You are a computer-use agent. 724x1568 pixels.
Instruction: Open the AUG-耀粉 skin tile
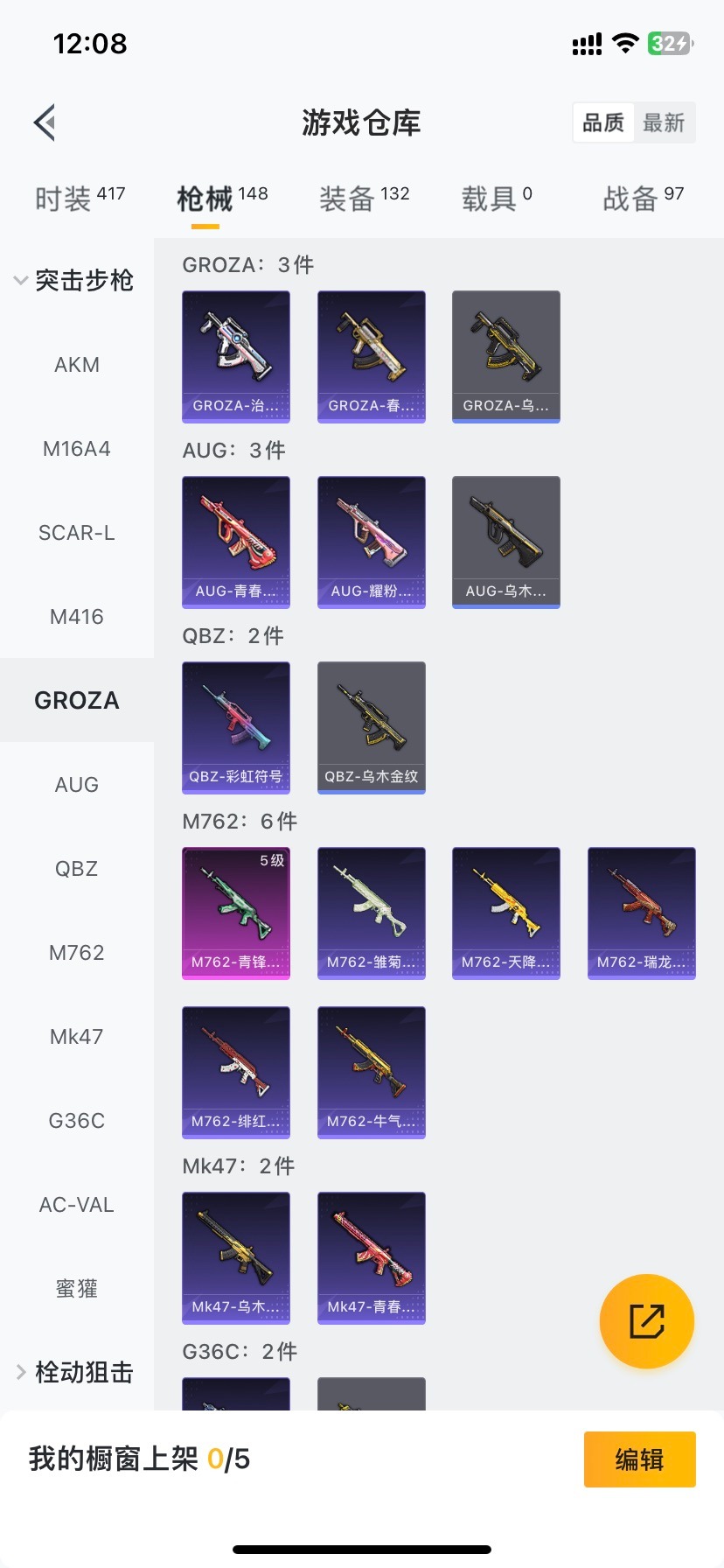coord(371,542)
